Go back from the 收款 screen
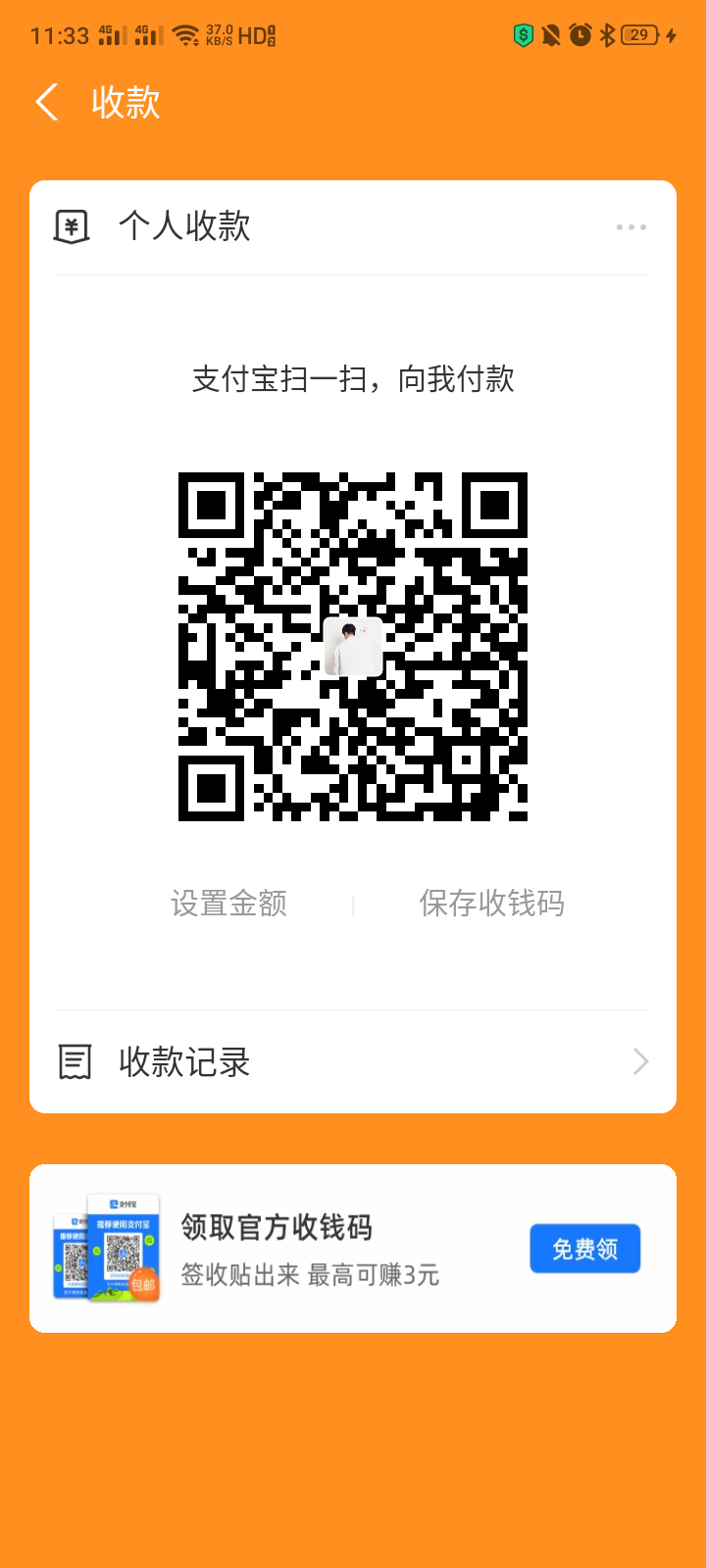The image size is (706, 1568). coord(47,102)
